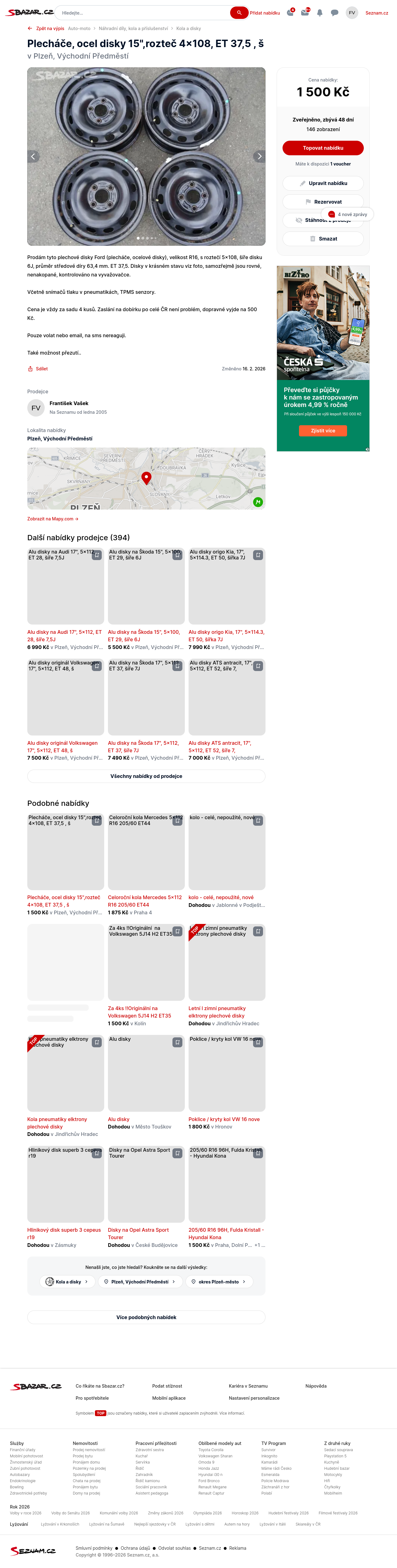Image resolution: width=397 pixels, height=1568 pixels.
Task: Tap the red search magnifier button
Action: pyautogui.click(x=239, y=13)
